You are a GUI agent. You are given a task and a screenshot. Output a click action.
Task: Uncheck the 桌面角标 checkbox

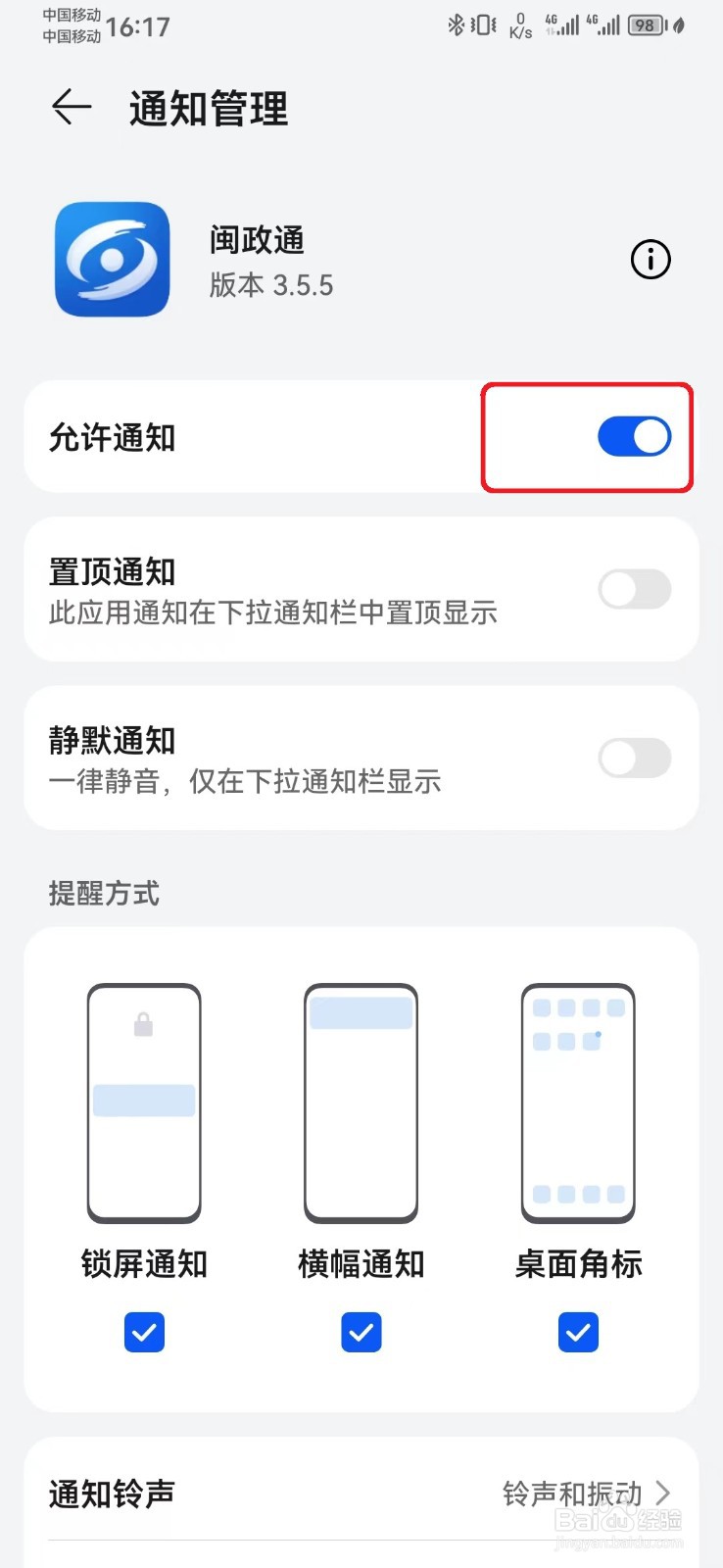577,1333
